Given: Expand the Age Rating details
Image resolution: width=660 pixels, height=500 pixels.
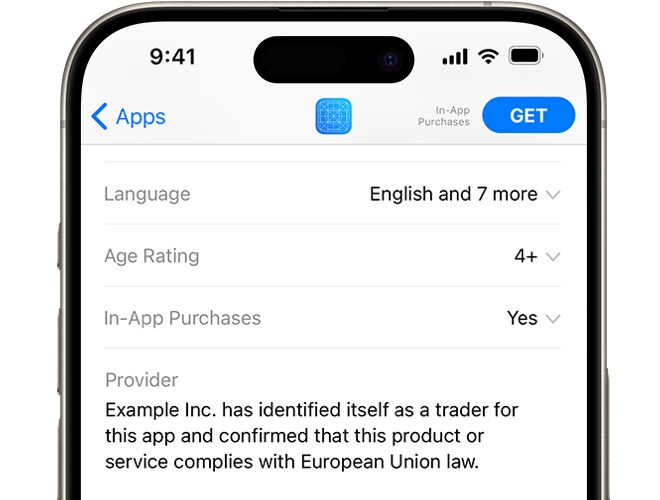Looking at the screenshot, I should [552, 256].
